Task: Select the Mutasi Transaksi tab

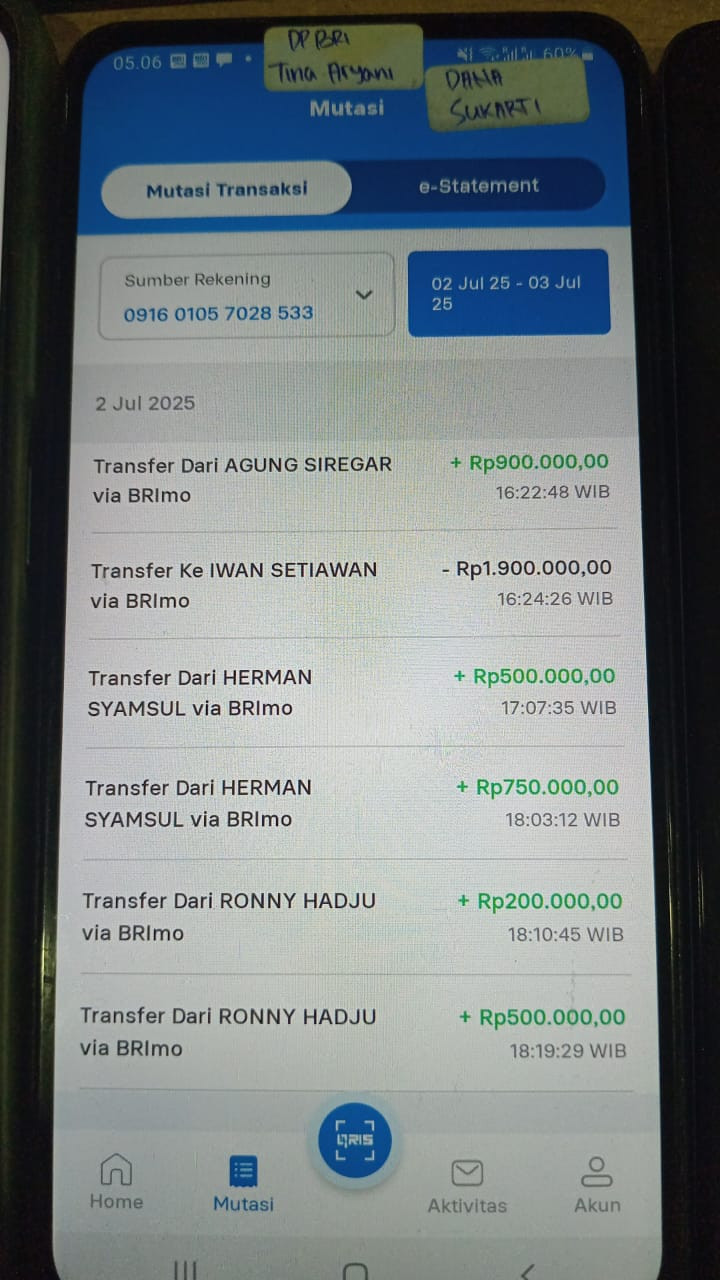Action: [227, 189]
